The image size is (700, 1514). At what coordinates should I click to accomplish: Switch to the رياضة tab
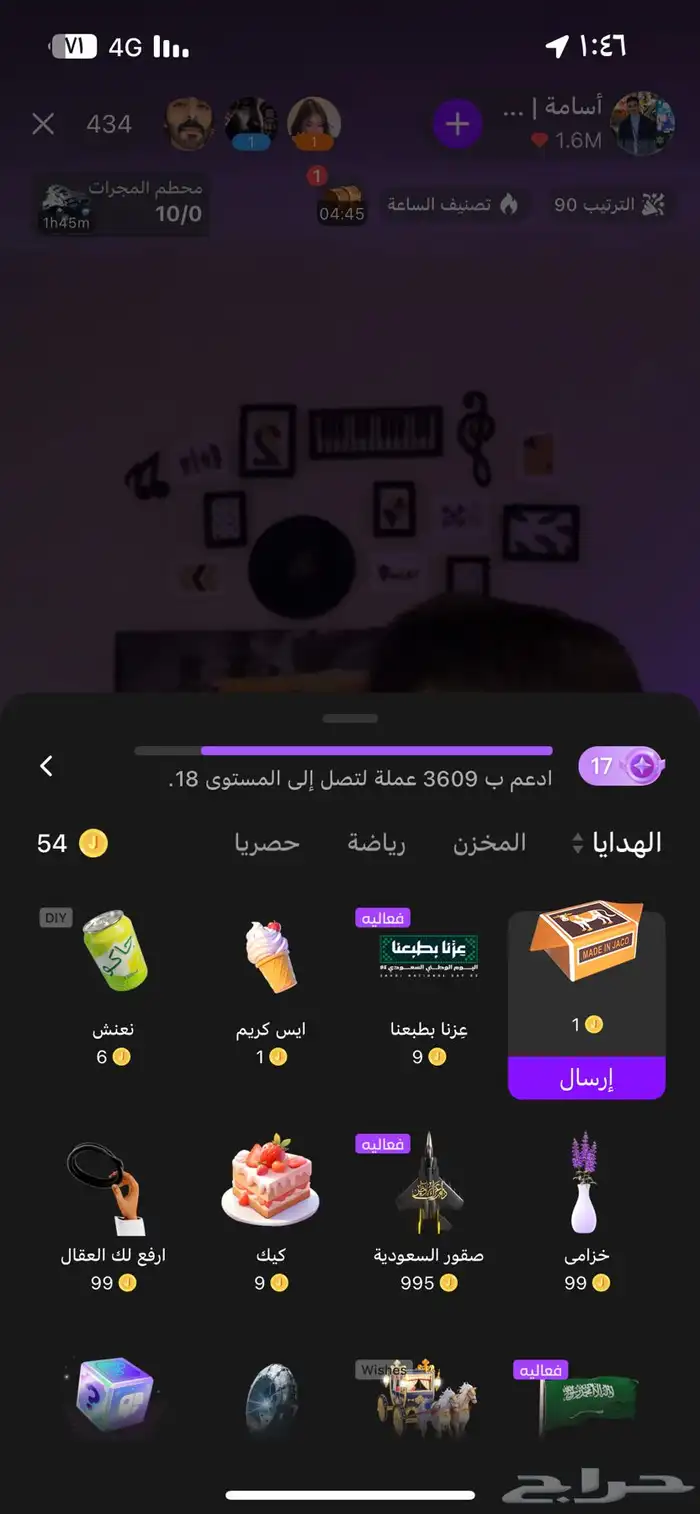377,842
